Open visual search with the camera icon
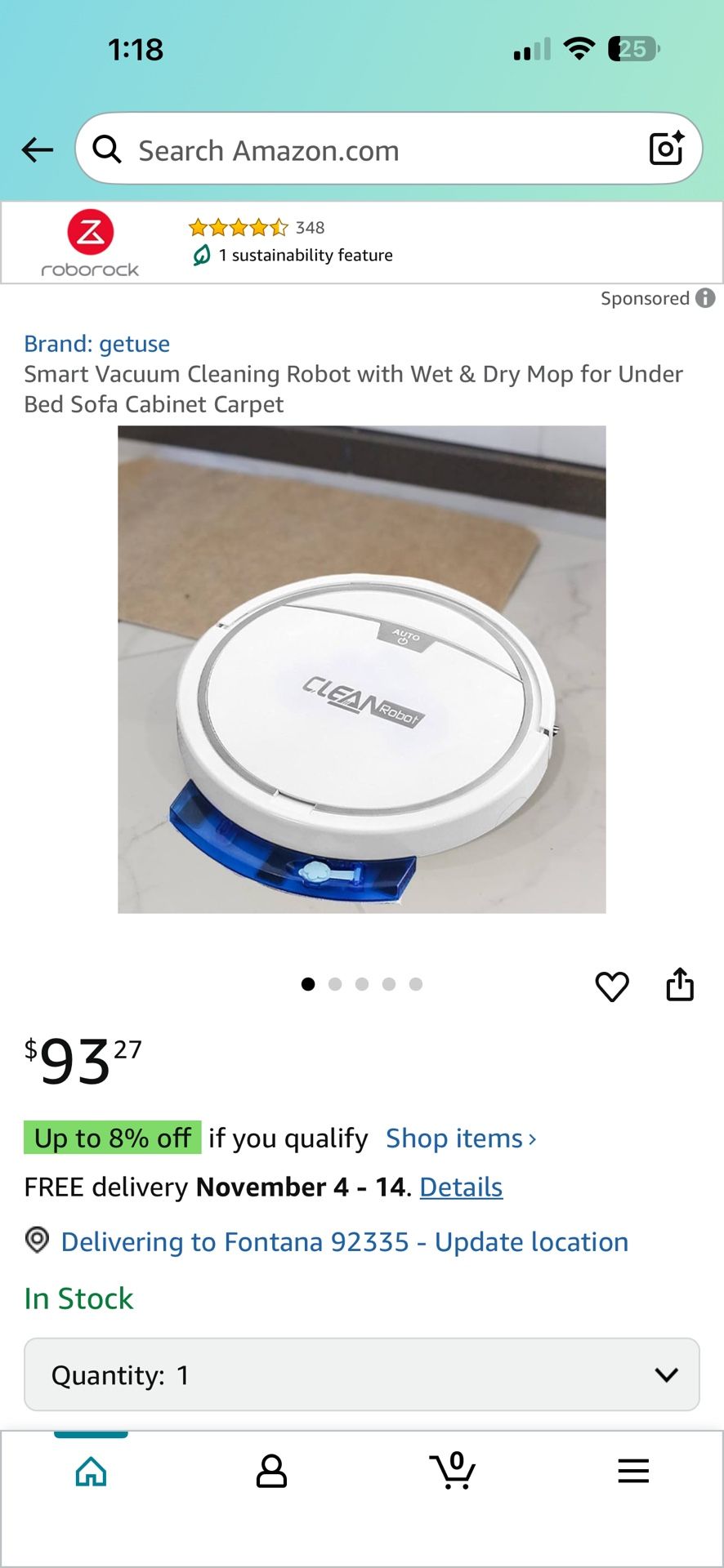Screen dimensions: 724x1568 click(664, 149)
